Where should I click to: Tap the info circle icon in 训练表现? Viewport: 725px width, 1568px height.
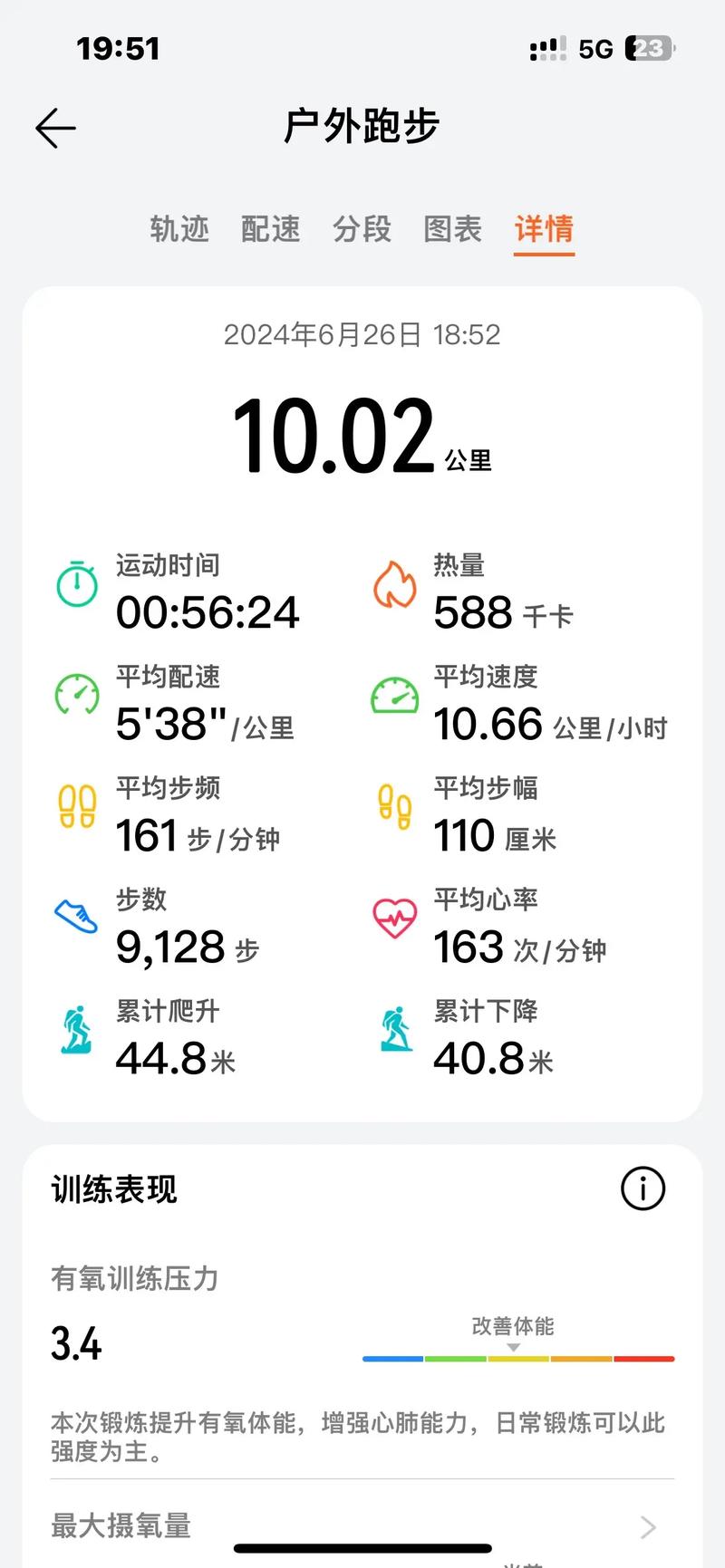(643, 1188)
